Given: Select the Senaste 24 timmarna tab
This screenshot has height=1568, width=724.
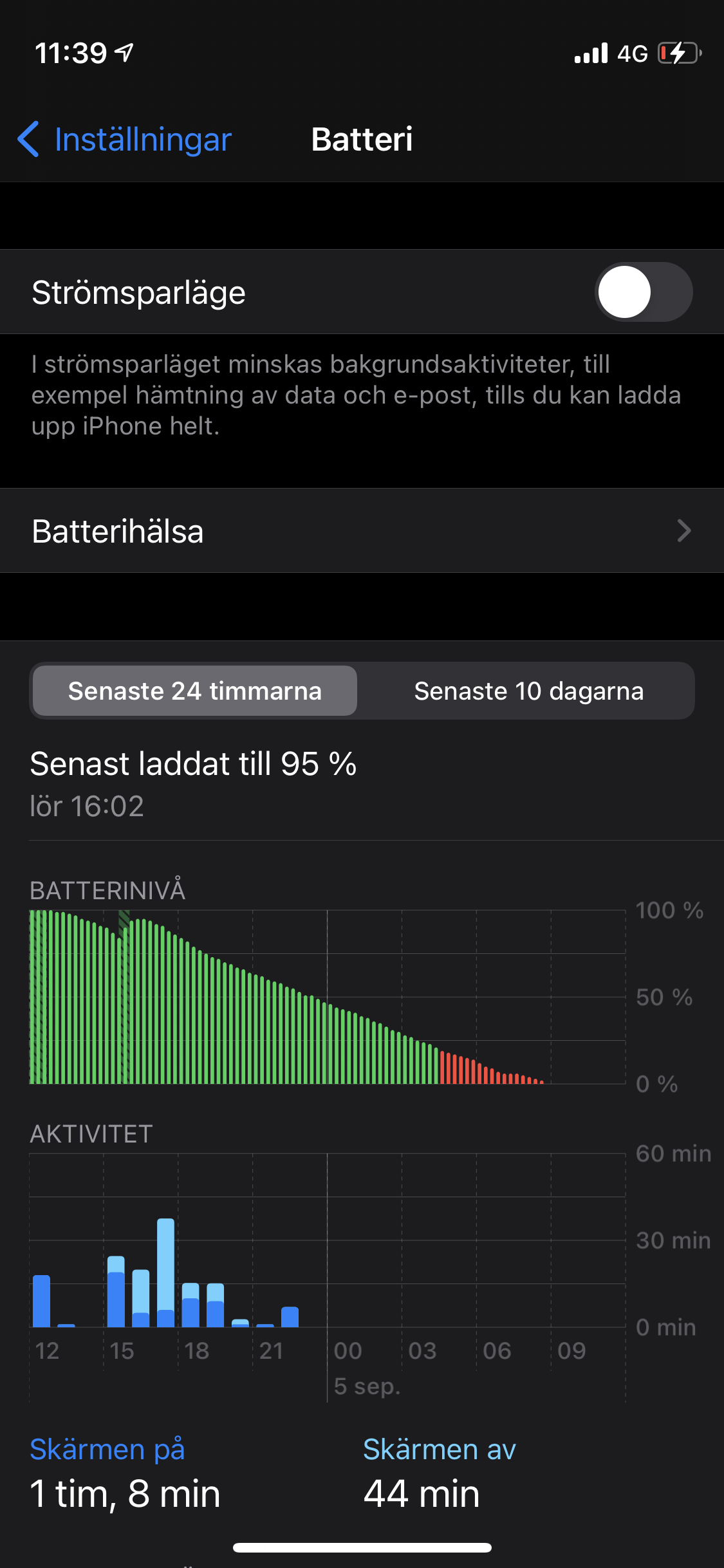Looking at the screenshot, I should point(194,691).
